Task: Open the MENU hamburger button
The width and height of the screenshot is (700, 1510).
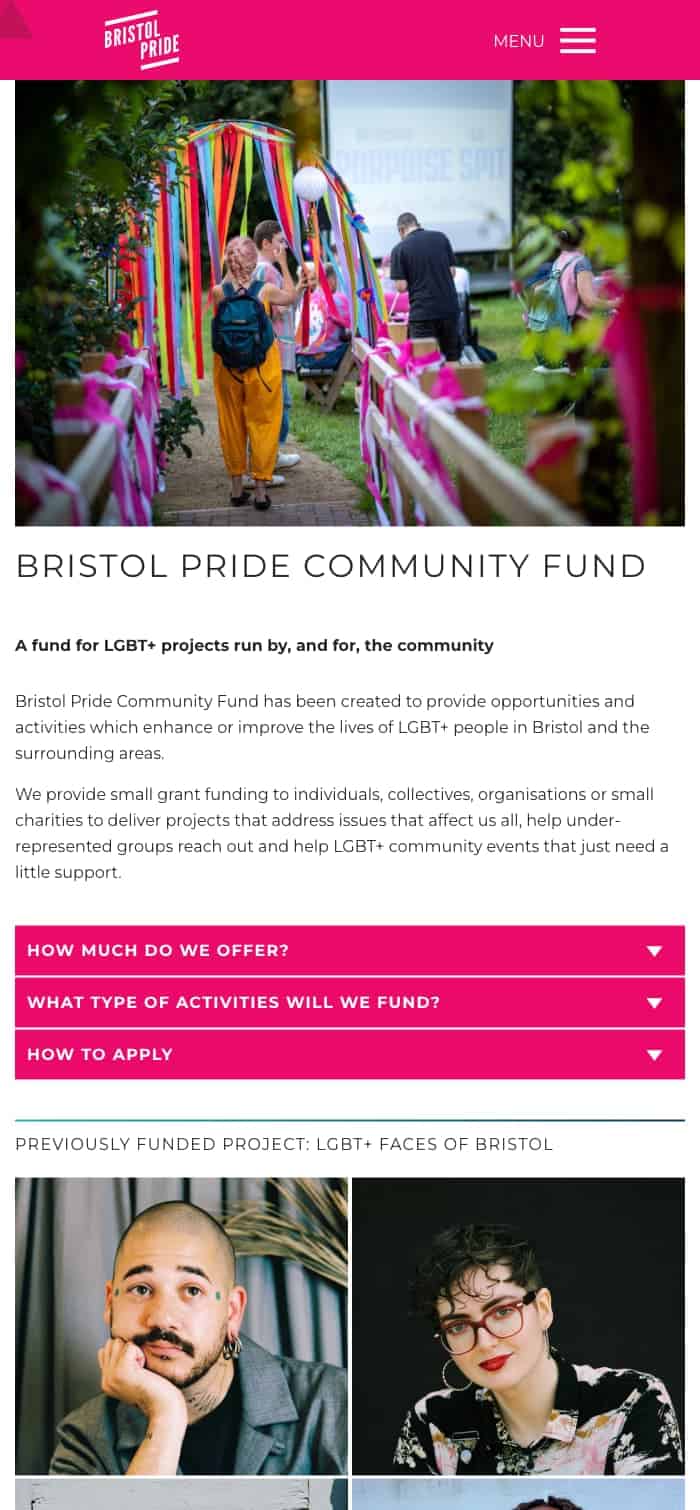Action: [577, 41]
